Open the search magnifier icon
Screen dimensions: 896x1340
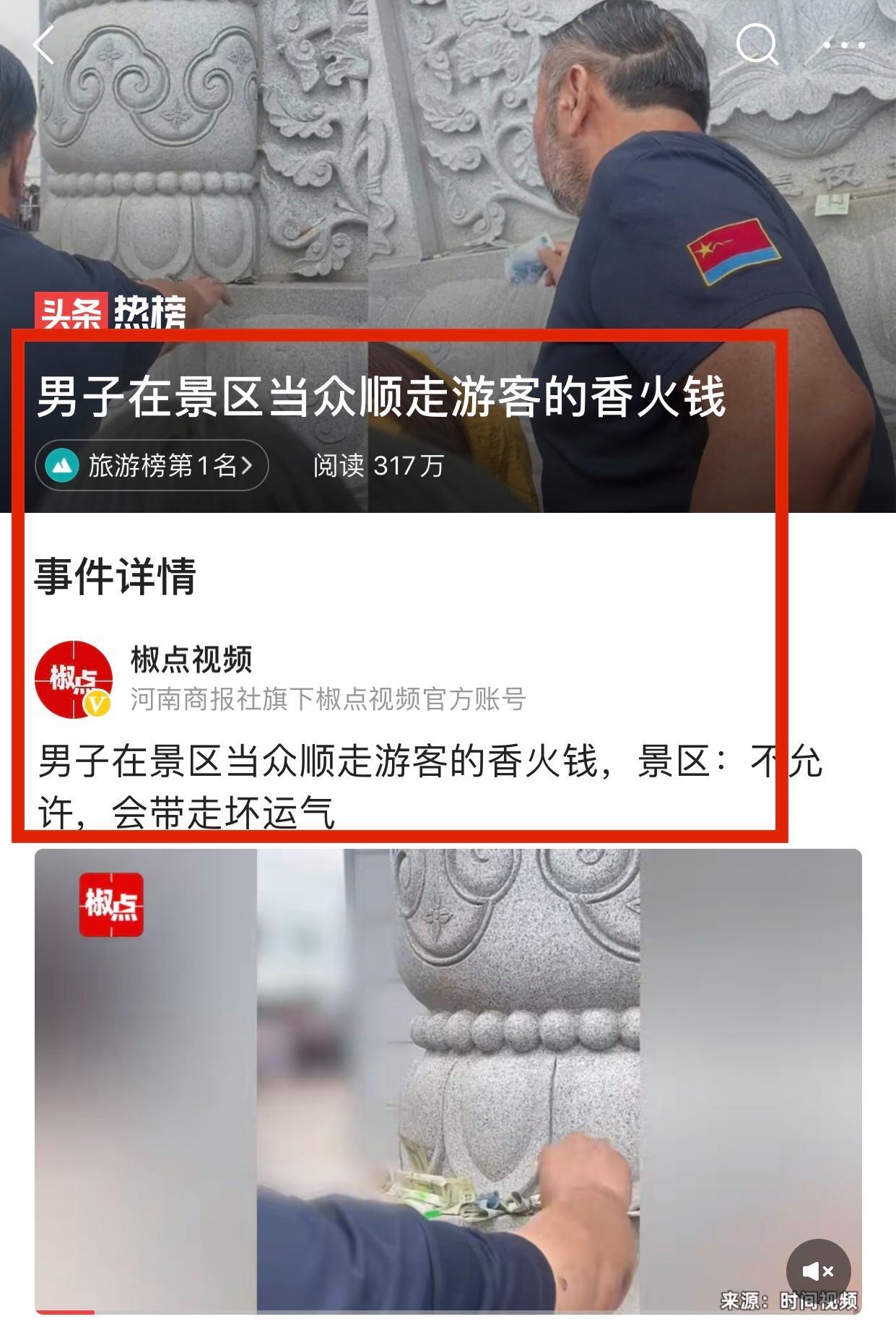756,45
